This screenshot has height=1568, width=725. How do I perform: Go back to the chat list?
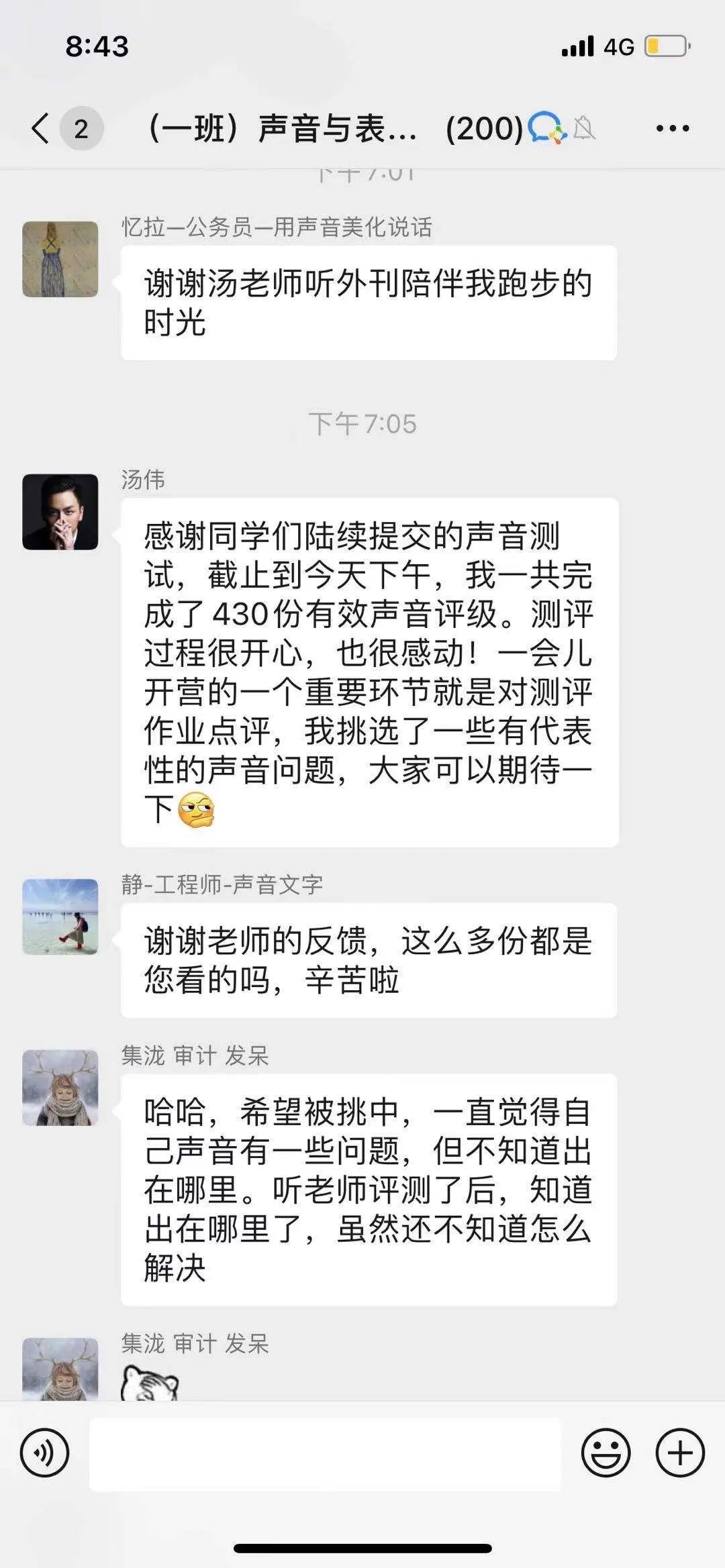[42, 127]
